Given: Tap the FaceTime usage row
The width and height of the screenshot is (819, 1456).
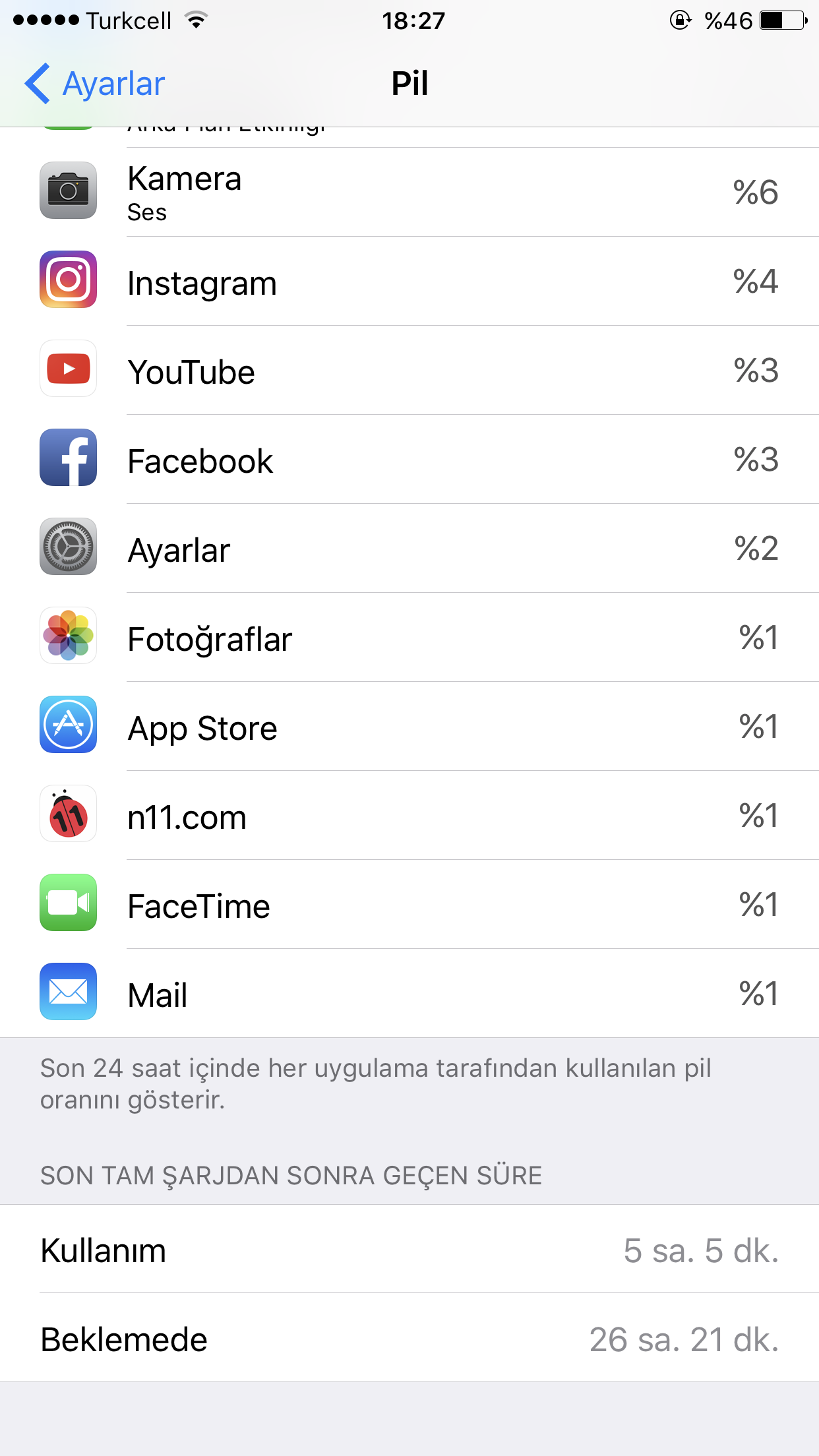Looking at the screenshot, I should pos(409,905).
